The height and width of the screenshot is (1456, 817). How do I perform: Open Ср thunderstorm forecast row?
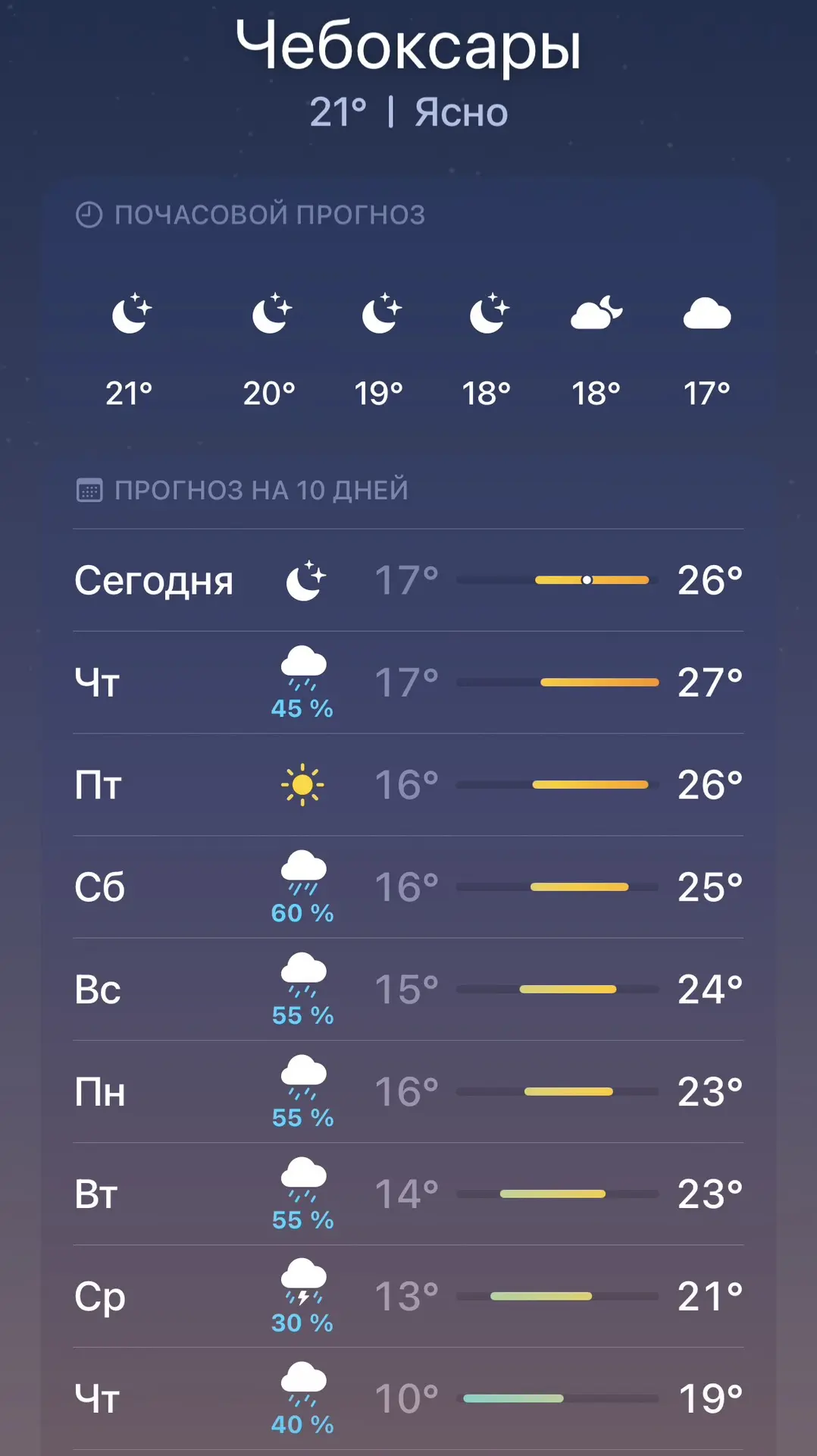(409, 1297)
